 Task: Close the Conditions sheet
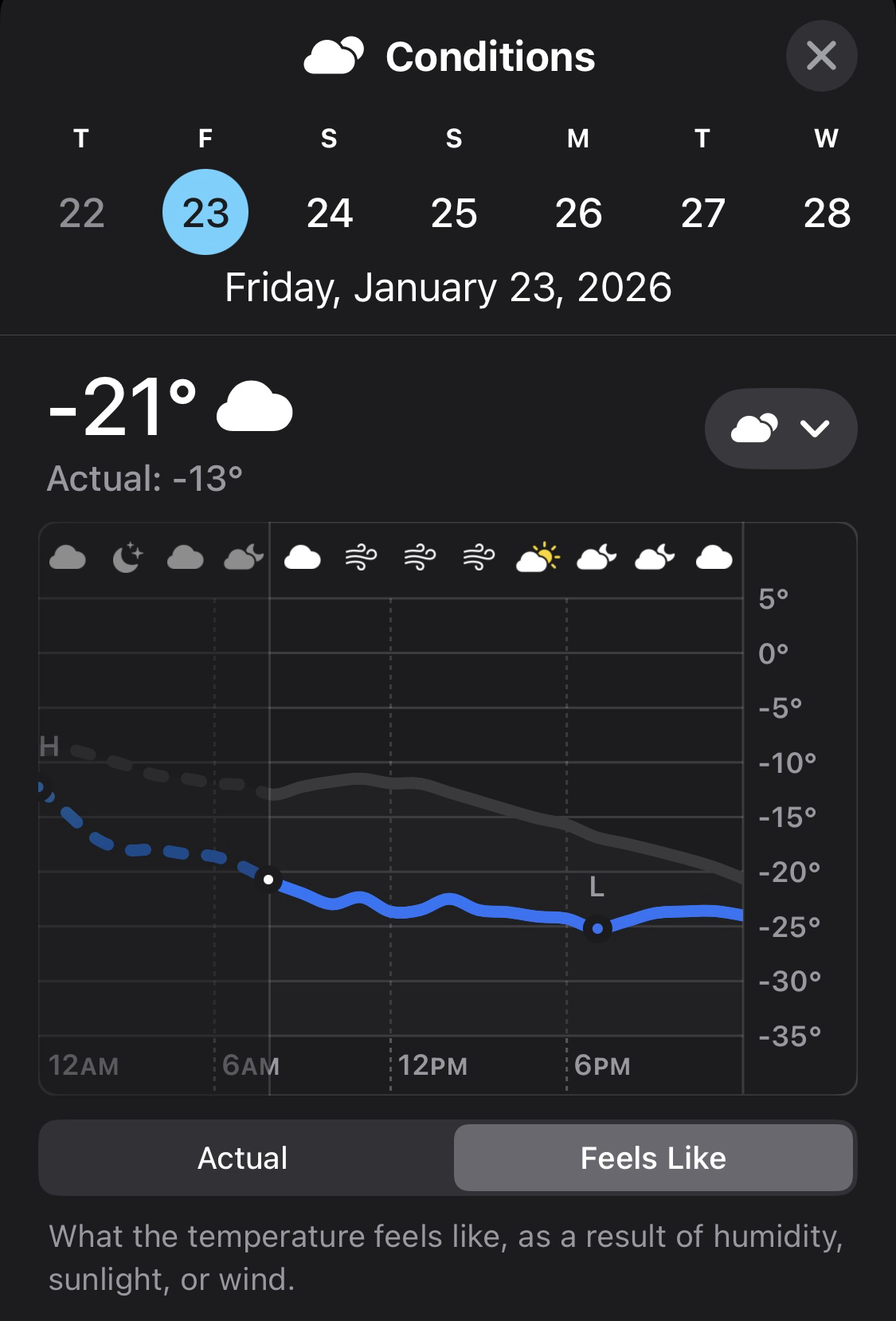821,56
